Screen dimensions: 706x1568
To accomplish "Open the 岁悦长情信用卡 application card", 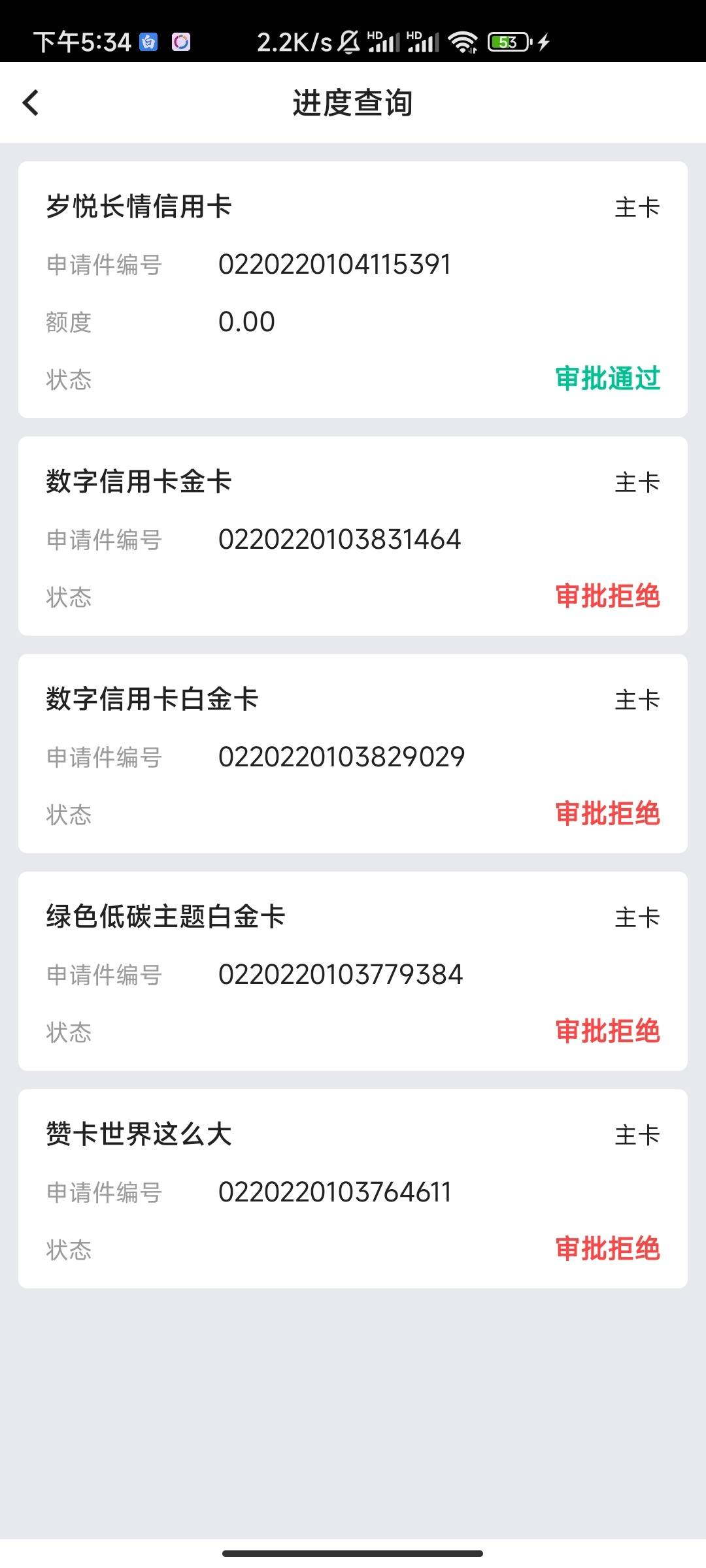I will [353, 289].
